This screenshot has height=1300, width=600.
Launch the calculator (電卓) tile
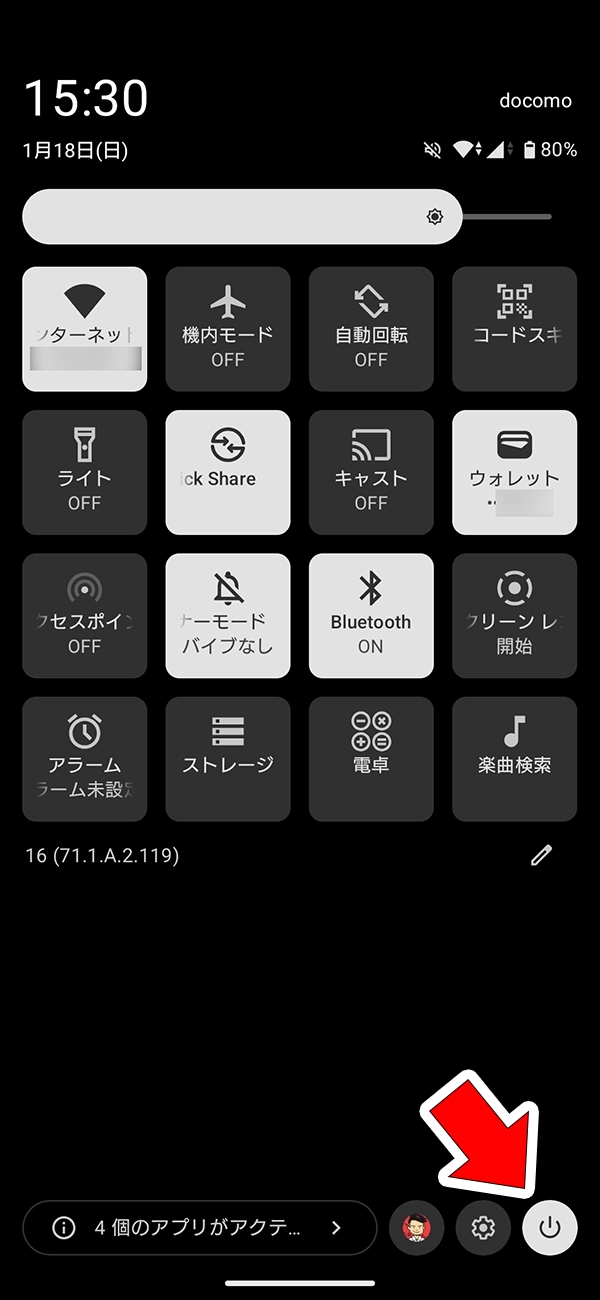pos(371,759)
